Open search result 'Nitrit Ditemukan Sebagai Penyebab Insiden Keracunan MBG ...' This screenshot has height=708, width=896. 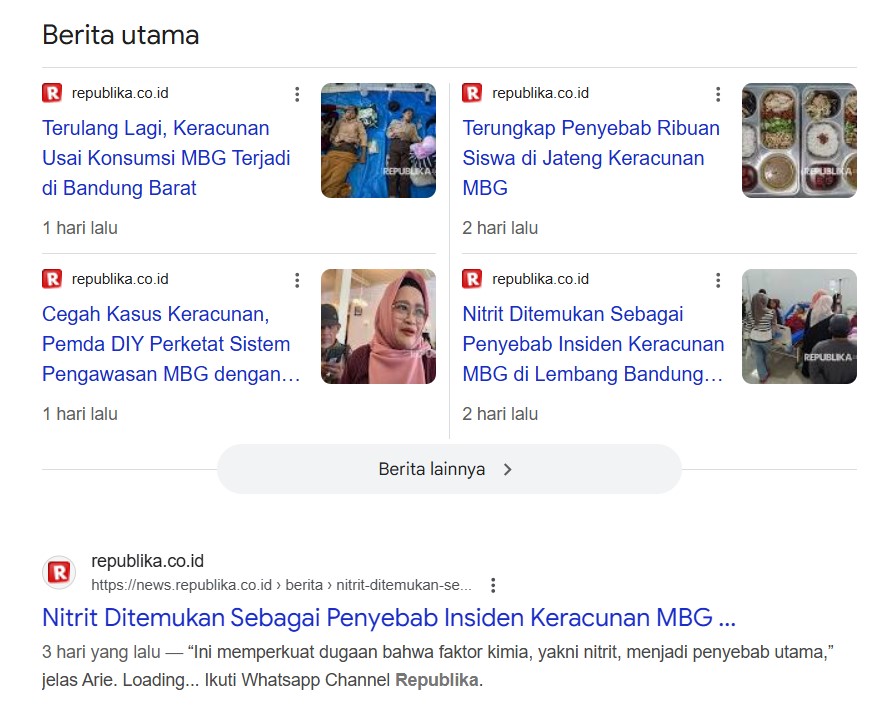coord(388,616)
